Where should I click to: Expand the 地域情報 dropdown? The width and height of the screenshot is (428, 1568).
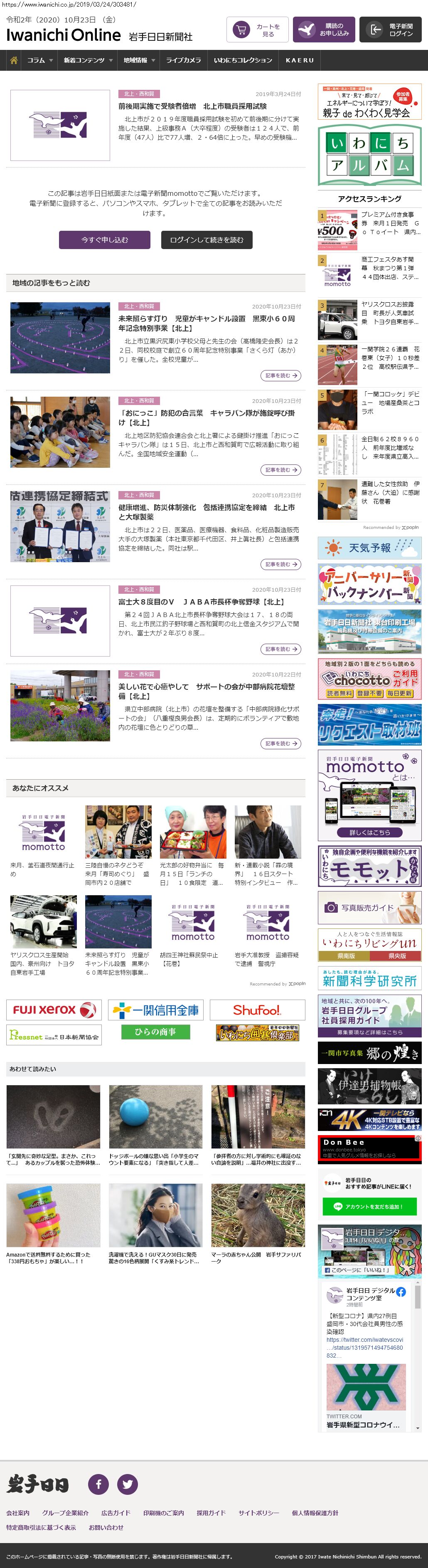pyautogui.click(x=139, y=60)
